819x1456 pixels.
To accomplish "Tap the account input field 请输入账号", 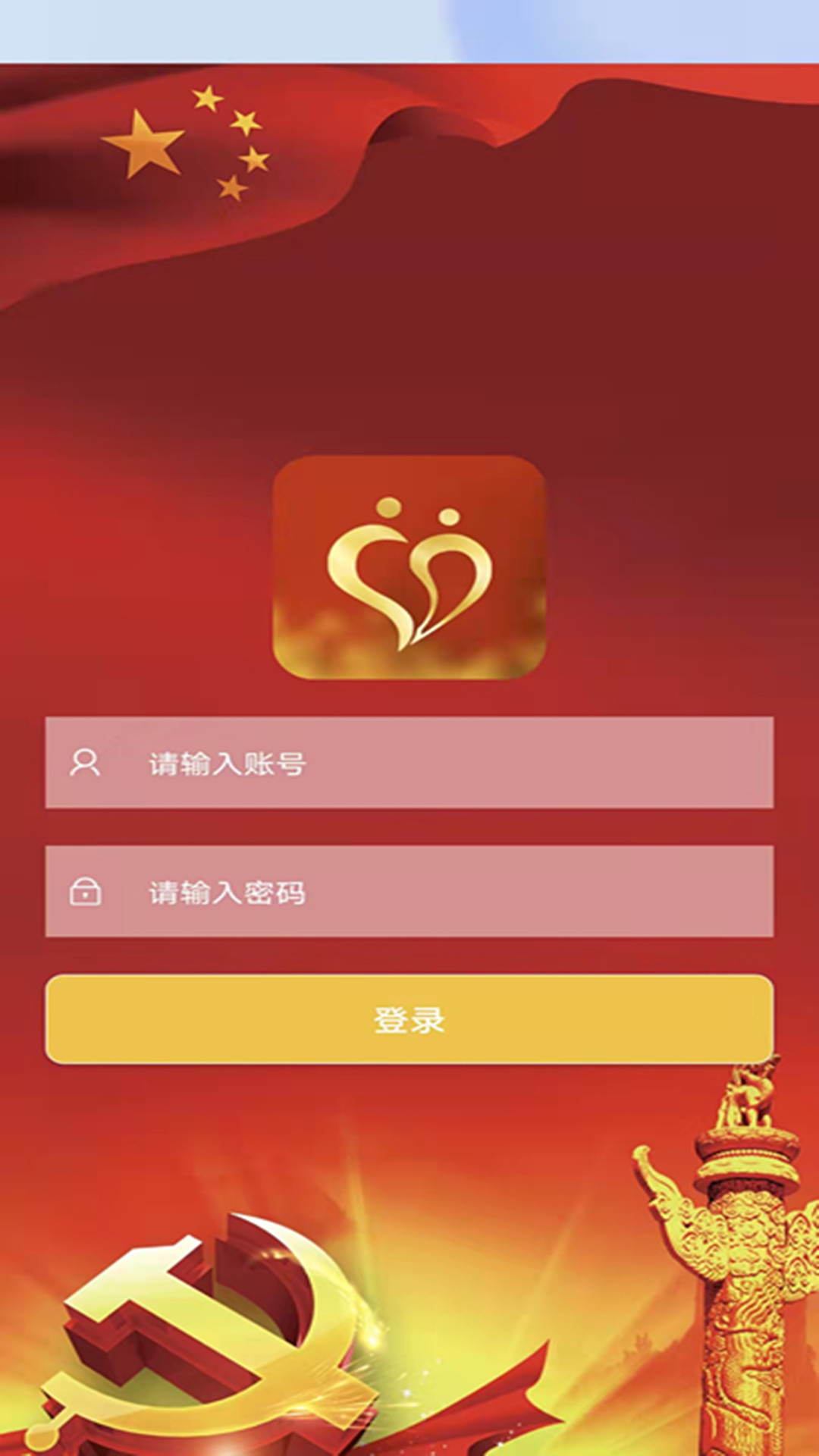I will point(409,762).
